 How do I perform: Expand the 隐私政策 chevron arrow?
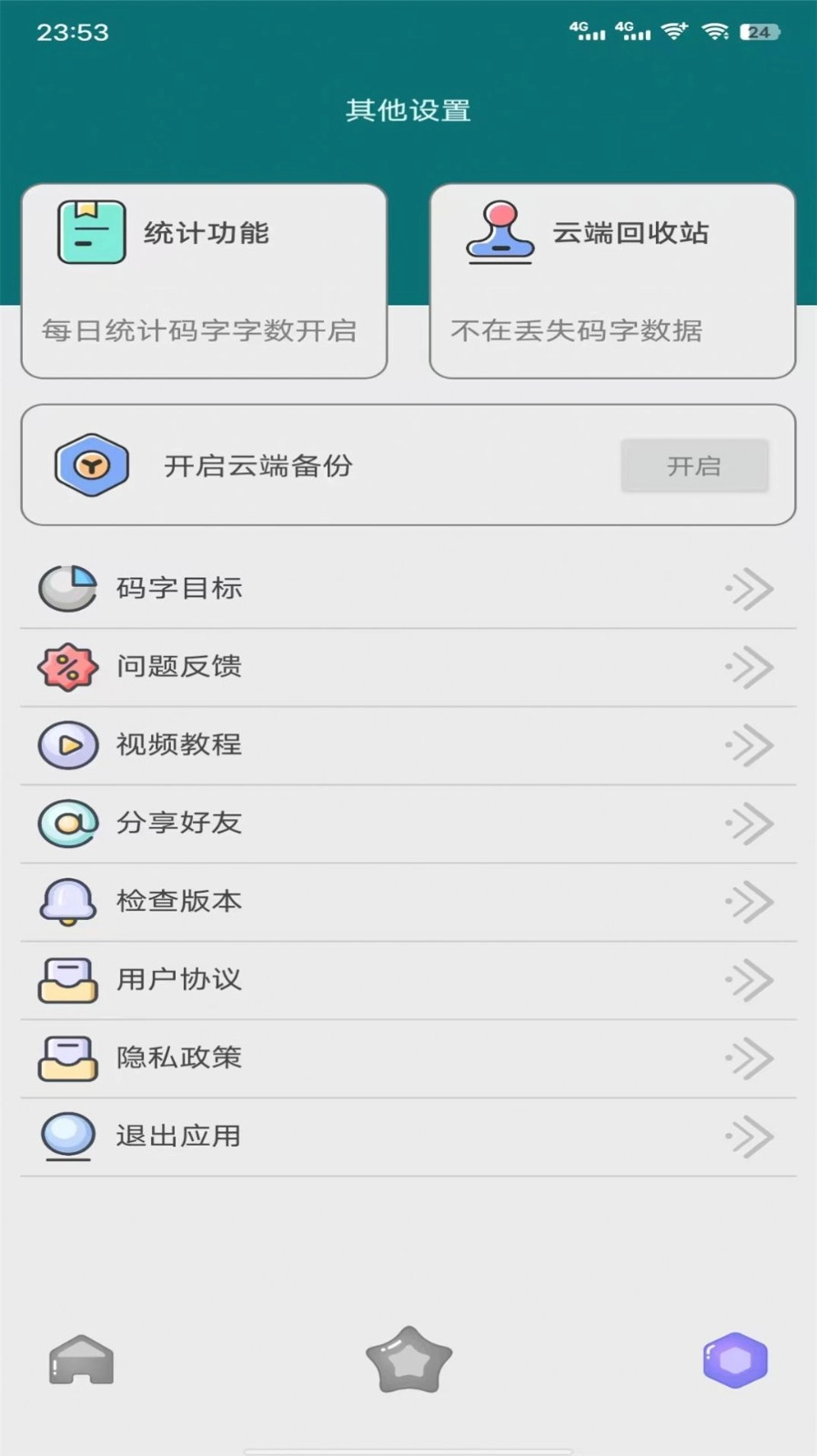coord(749,1057)
